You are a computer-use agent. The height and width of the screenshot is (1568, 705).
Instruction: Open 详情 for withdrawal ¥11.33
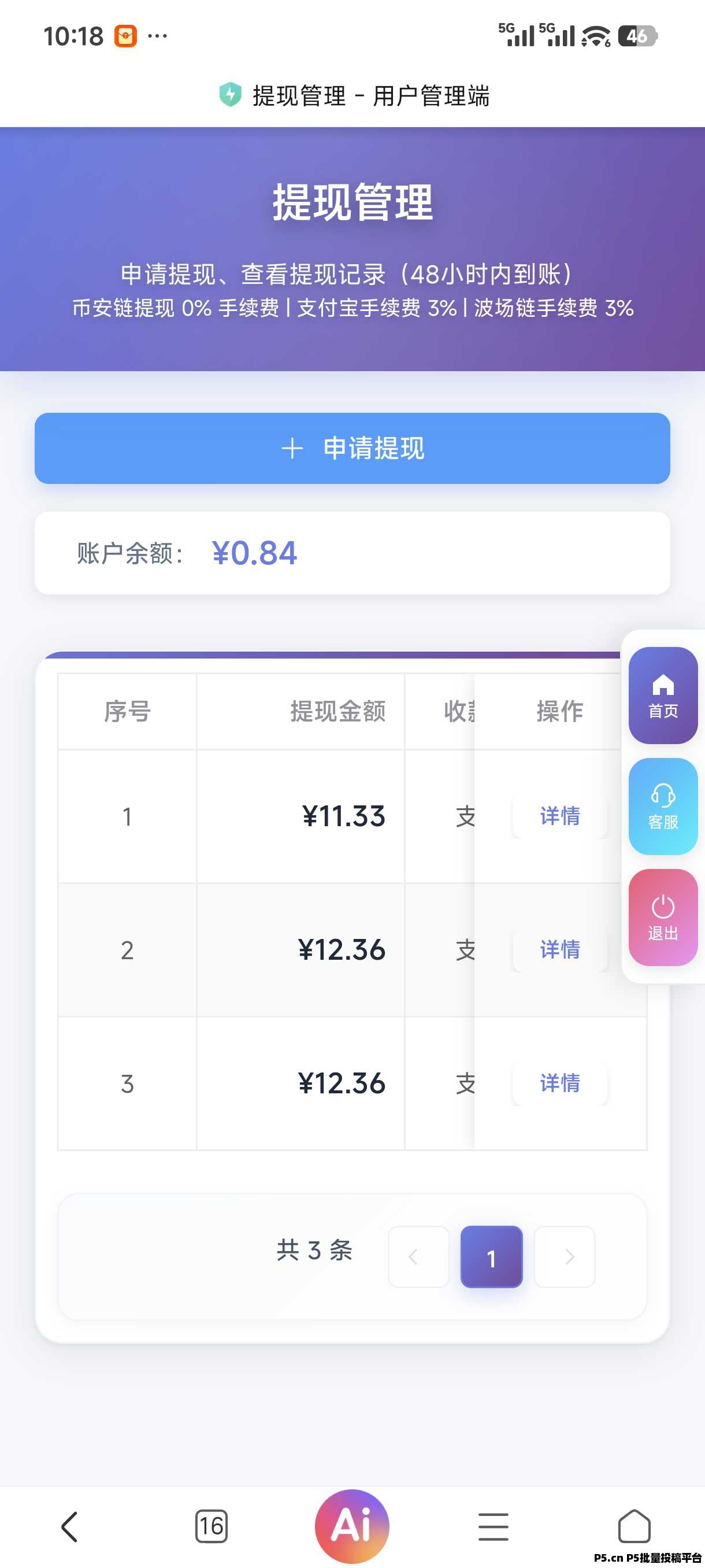559,816
